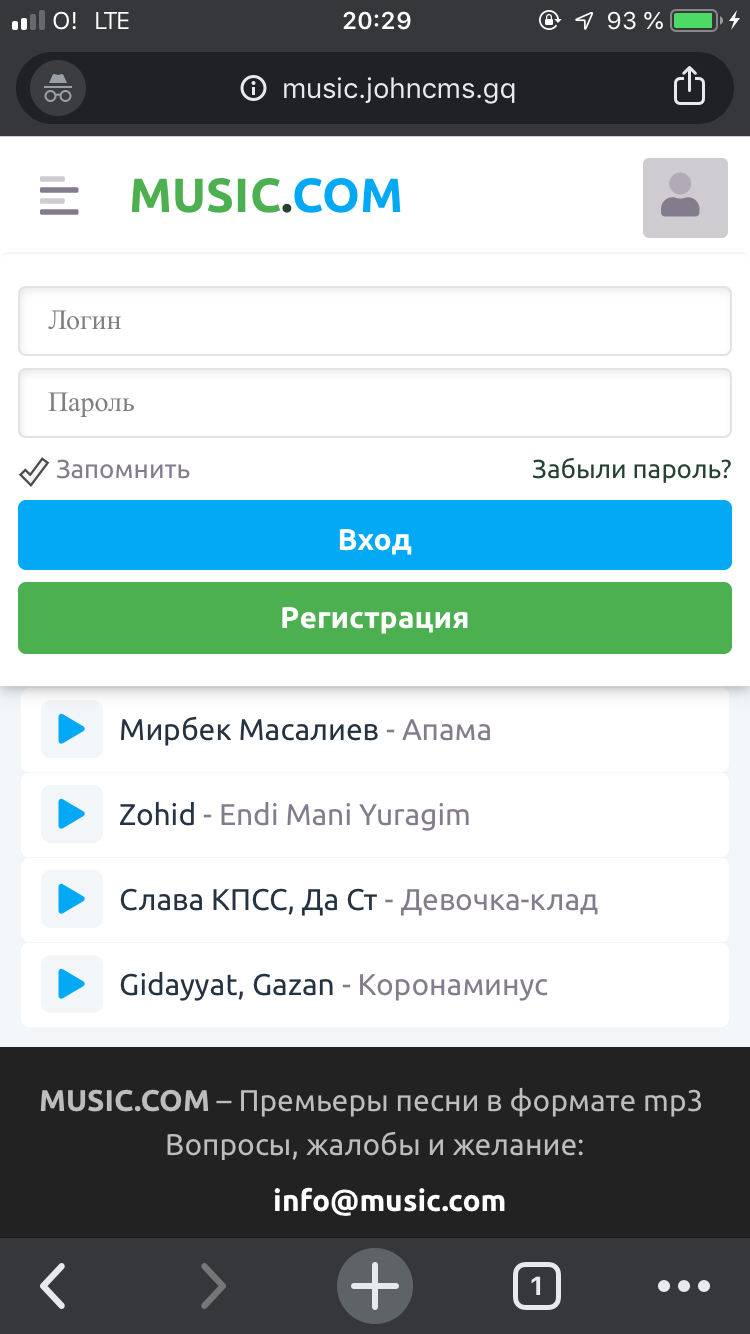Open the info@music.com email link
This screenshot has width=750, height=1334.
pos(389,1199)
